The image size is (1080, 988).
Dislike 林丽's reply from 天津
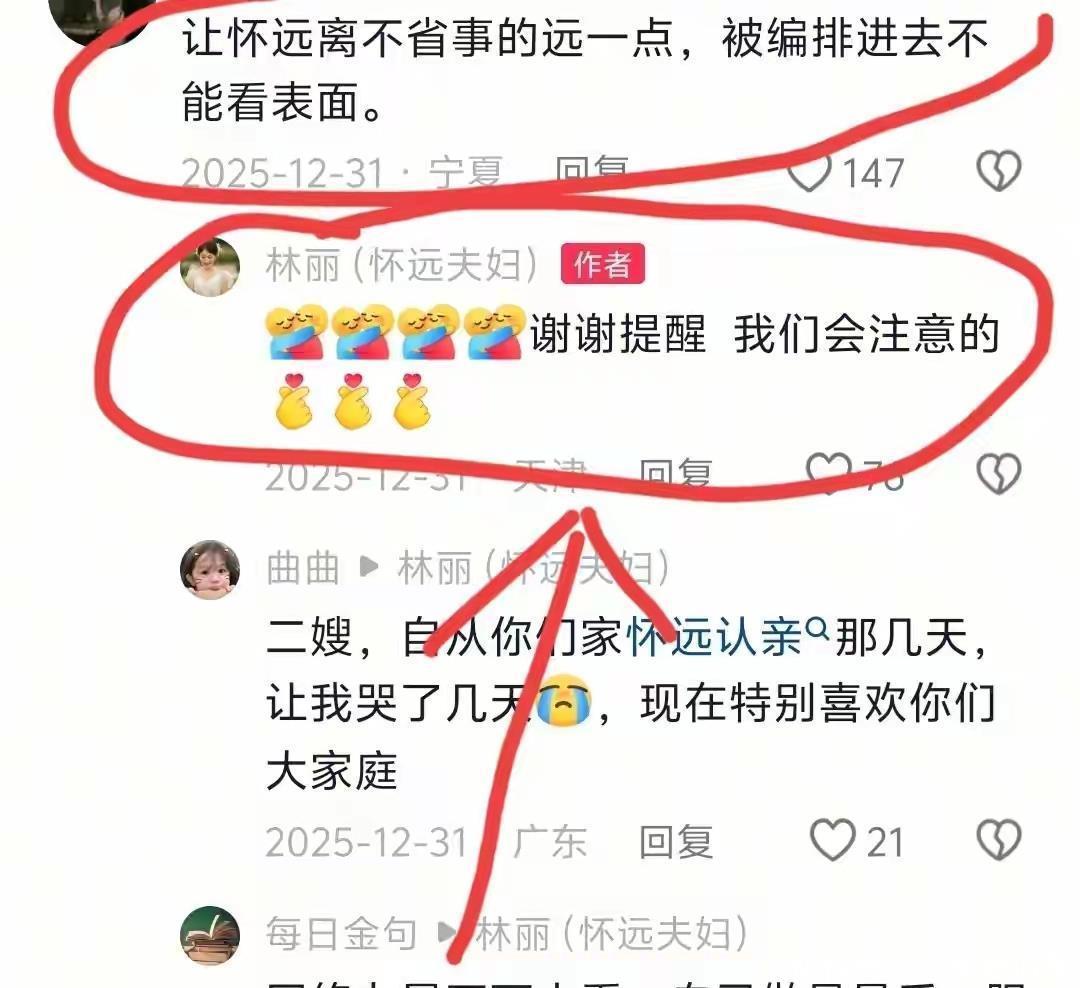(x=998, y=474)
